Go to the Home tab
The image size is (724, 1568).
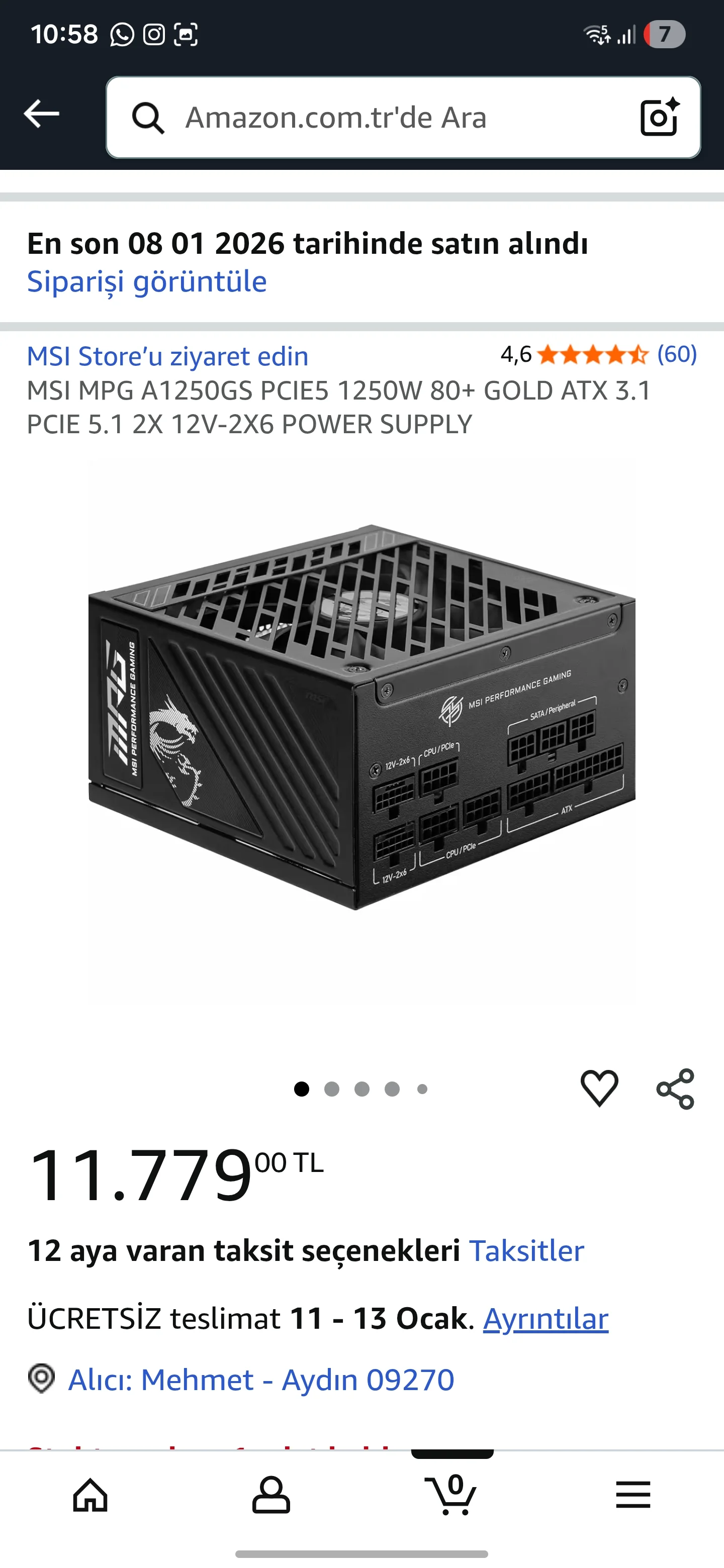90,1495
